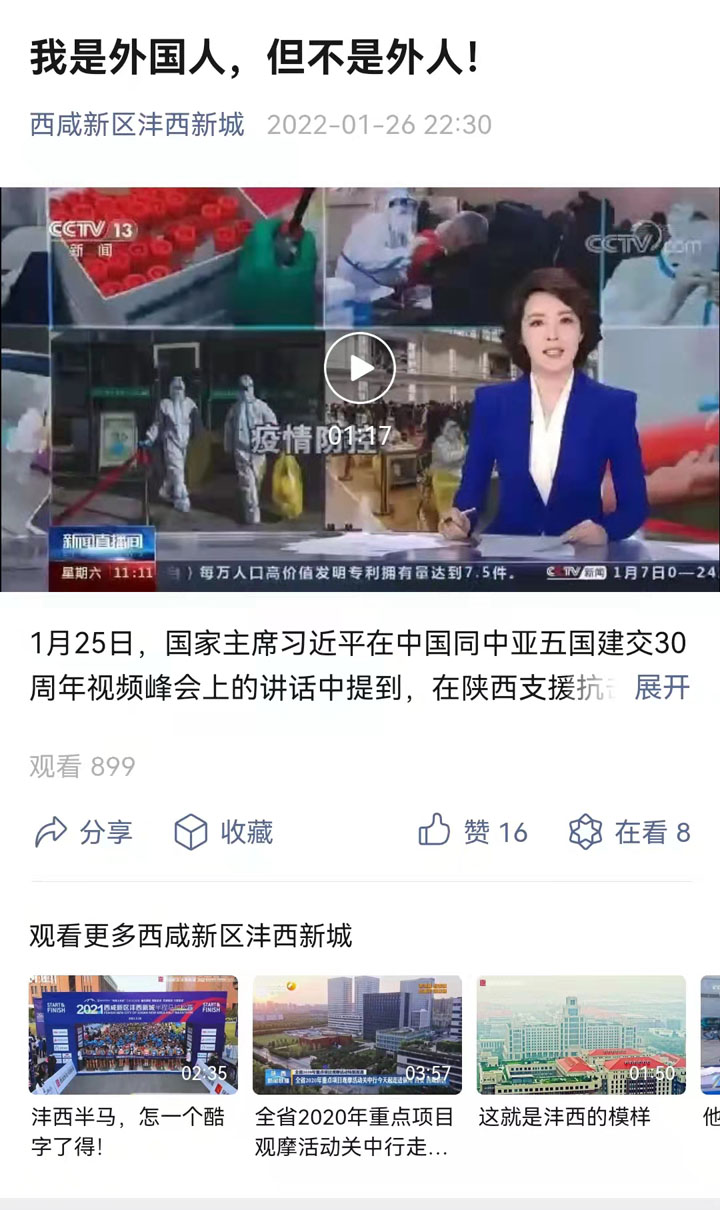Expand the description with 展开
Screen dimensions: 720x1210
pyautogui.click(x=661, y=688)
